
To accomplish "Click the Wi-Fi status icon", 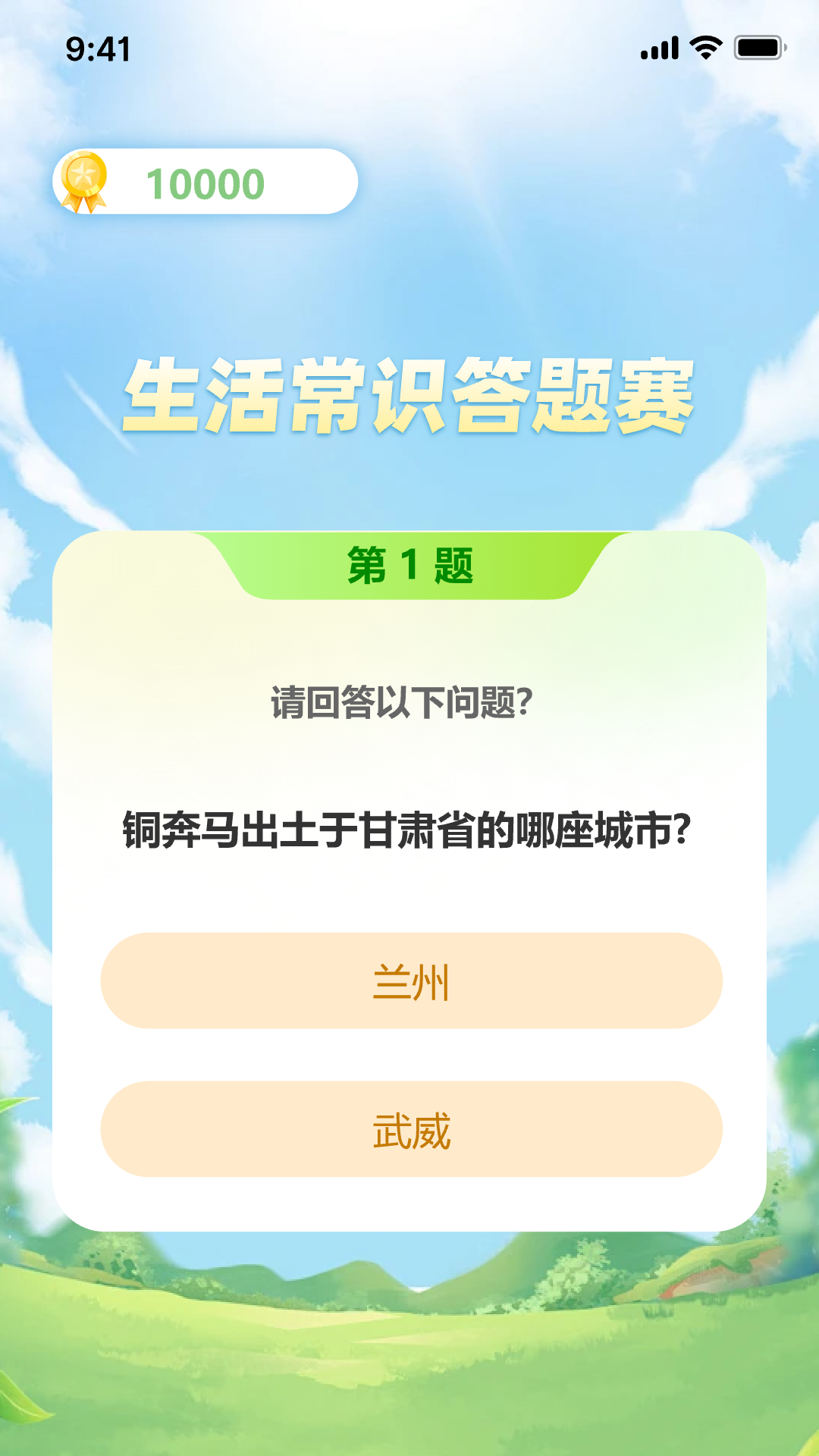I will pos(705,47).
